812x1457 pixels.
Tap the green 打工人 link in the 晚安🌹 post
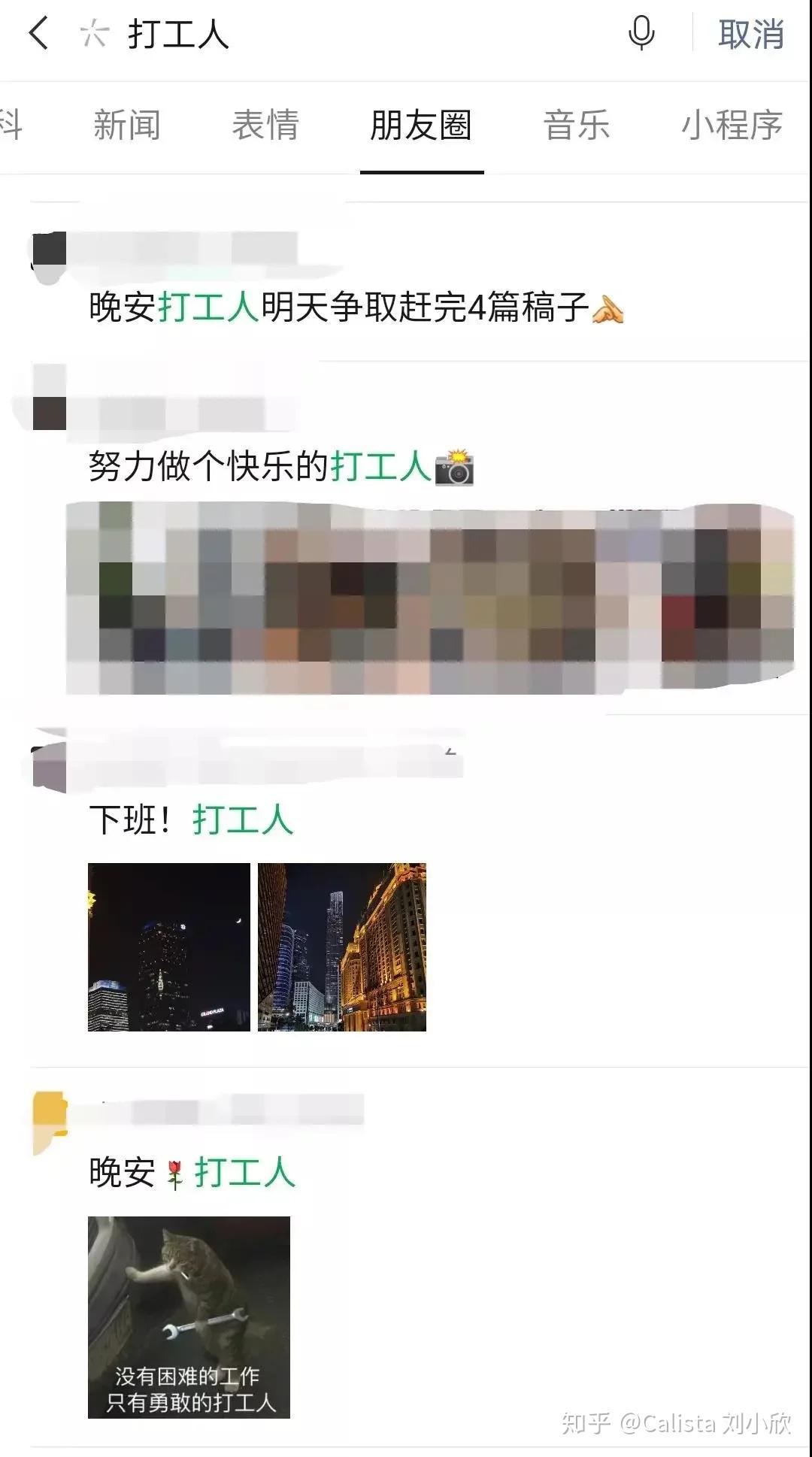(247, 1170)
